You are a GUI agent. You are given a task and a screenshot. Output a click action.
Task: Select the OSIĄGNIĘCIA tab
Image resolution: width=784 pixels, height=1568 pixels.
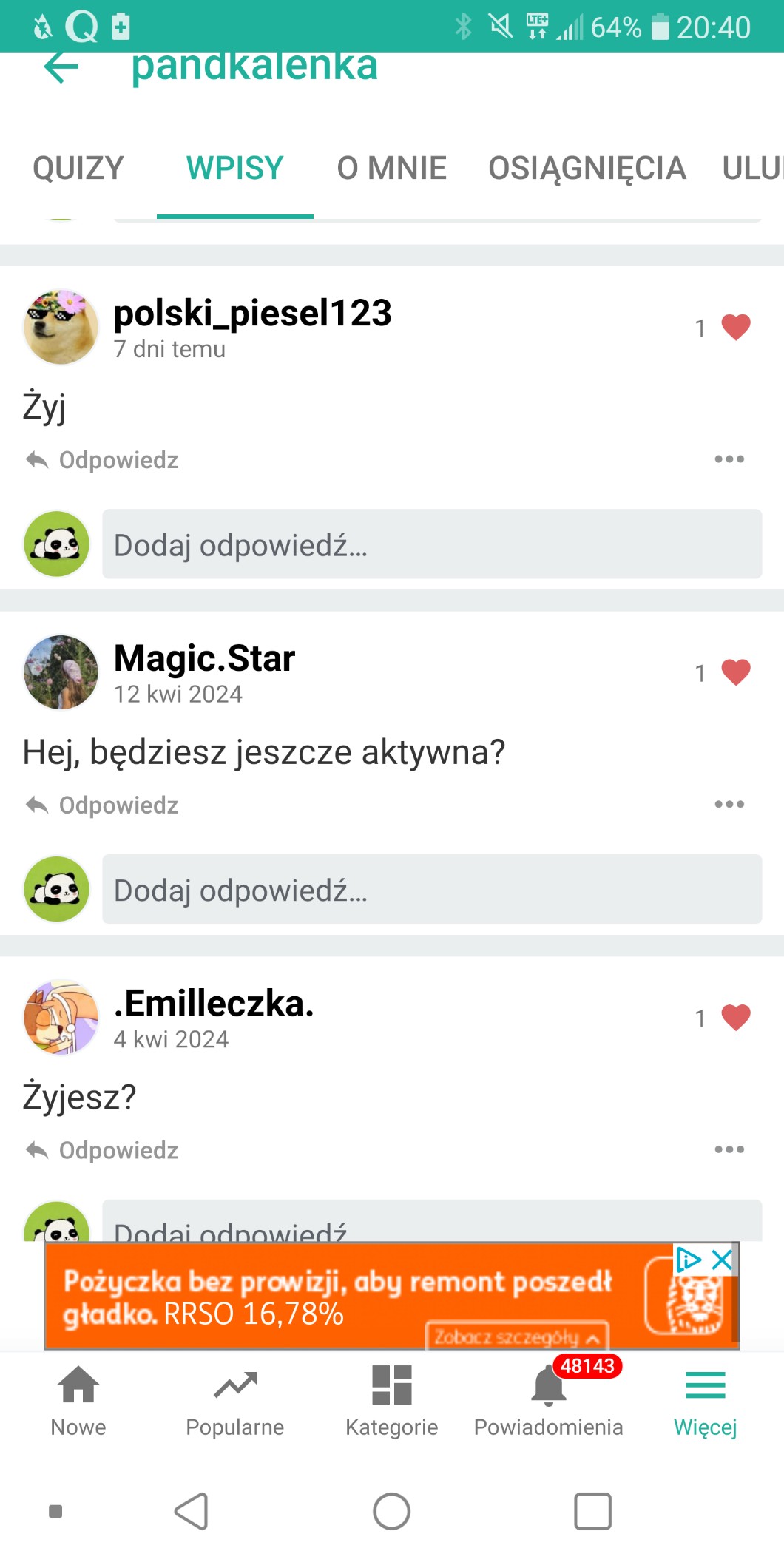coord(587,169)
